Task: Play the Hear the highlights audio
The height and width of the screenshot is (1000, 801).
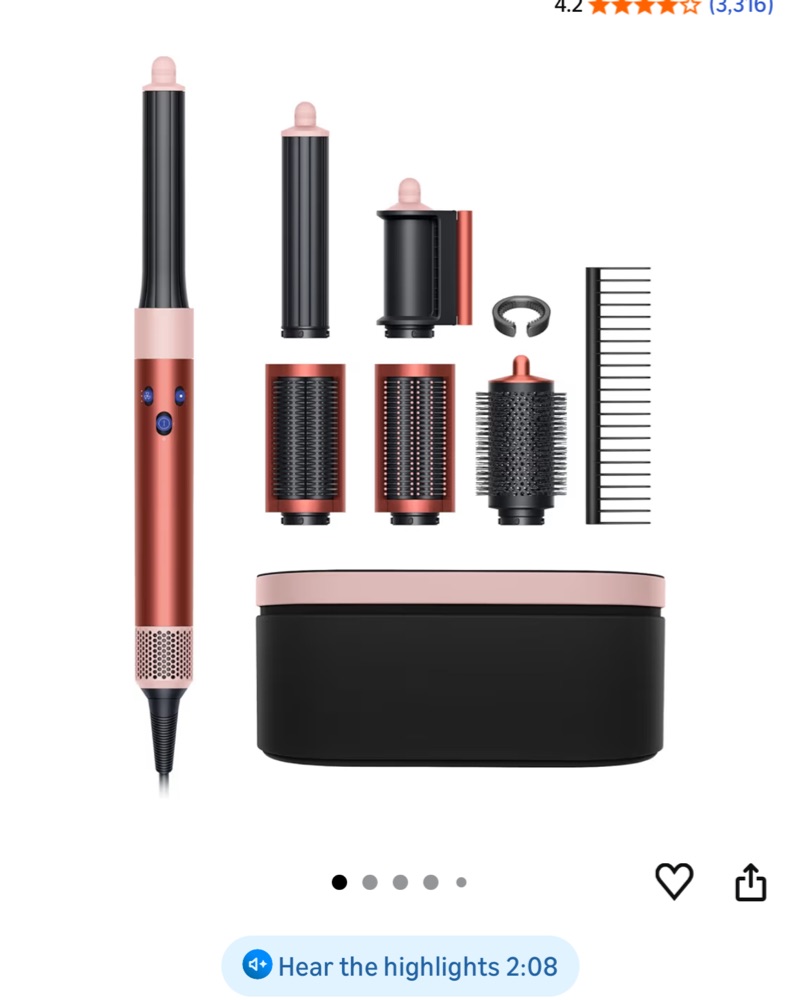Action: 400,966
